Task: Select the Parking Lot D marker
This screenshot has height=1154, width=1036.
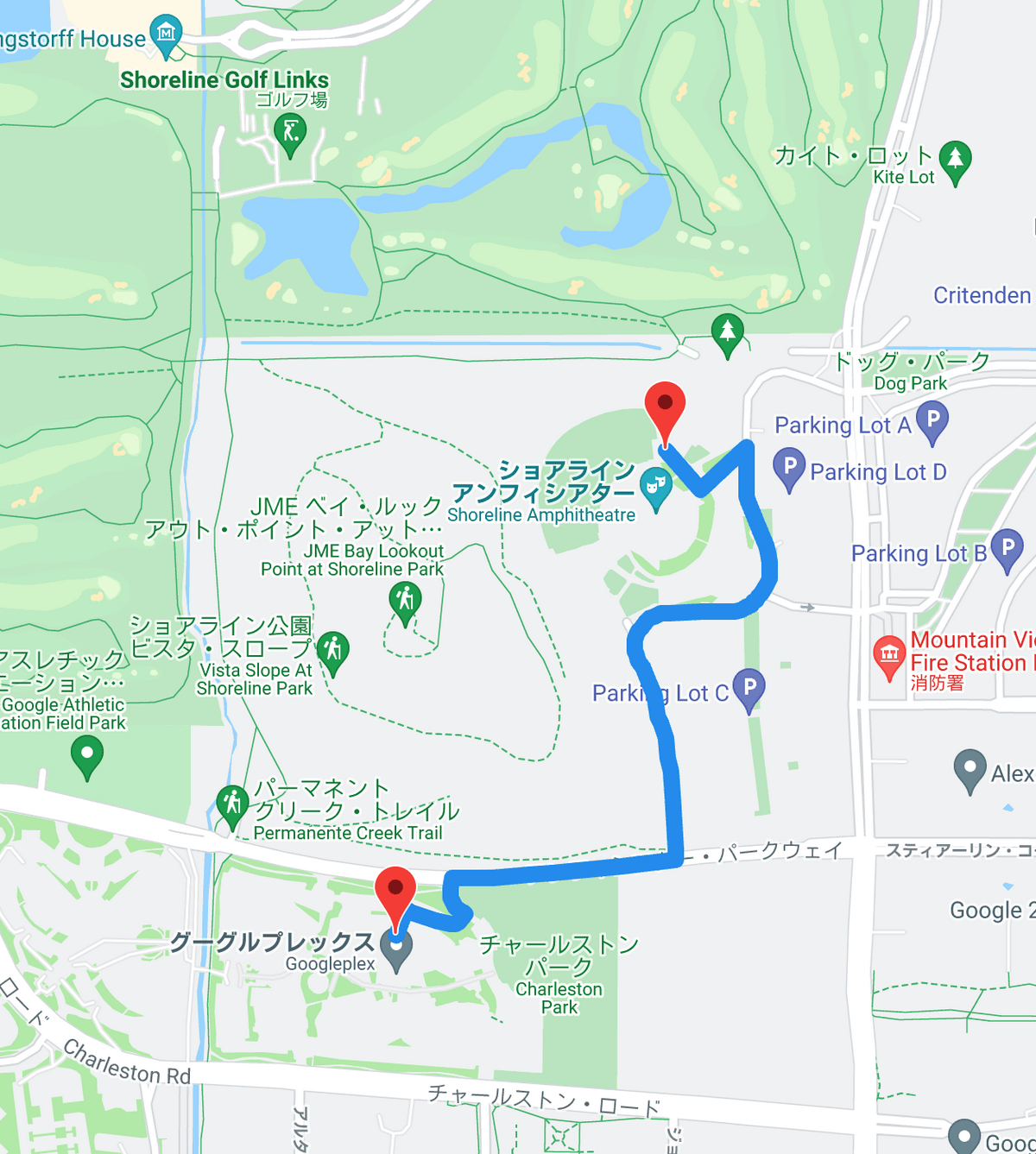Action: (x=789, y=468)
